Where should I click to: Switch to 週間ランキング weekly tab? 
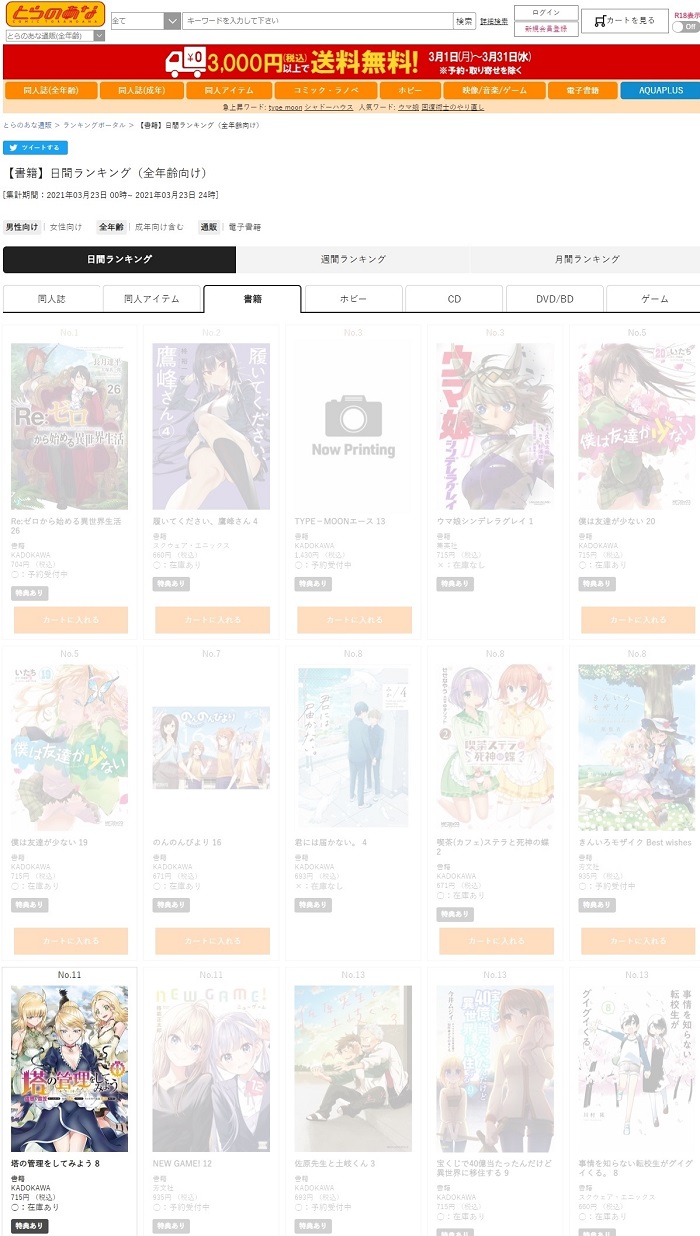click(x=352, y=259)
